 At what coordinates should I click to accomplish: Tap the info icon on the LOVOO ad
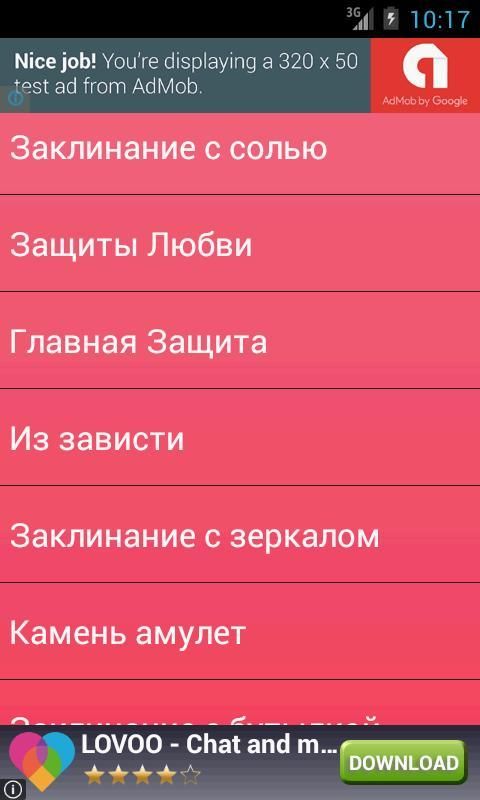12,789
